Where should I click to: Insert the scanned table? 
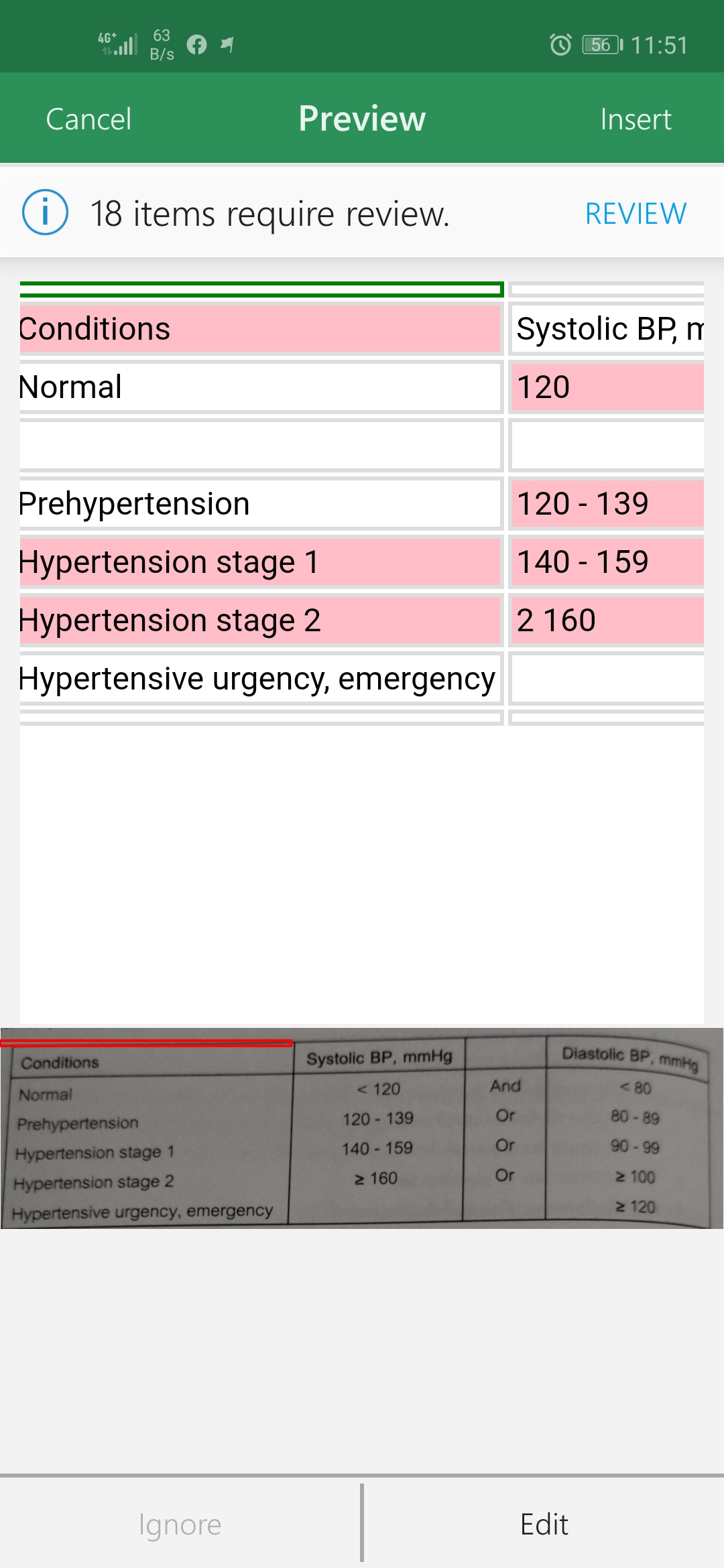(636, 119)
